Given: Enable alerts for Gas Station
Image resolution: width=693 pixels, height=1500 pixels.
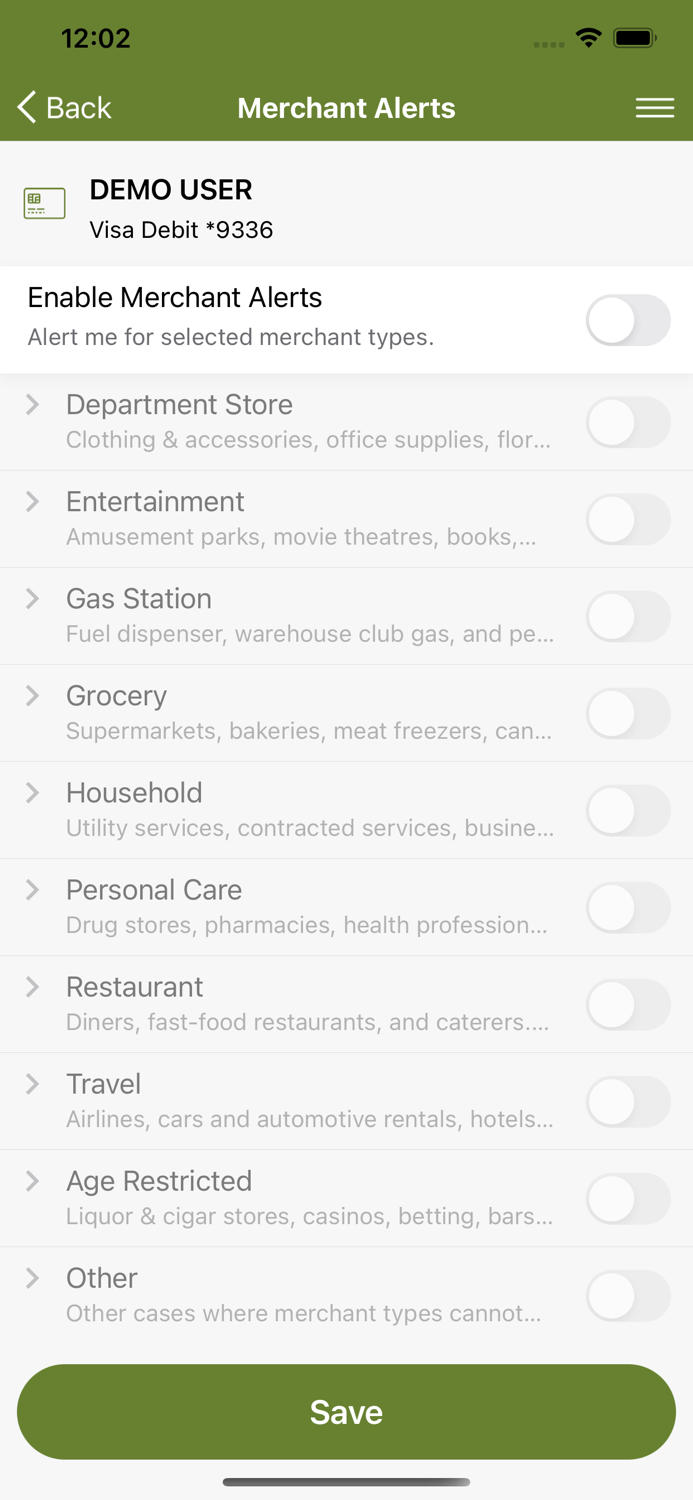Looking at the screenshot, I should [x=628, y=616].
